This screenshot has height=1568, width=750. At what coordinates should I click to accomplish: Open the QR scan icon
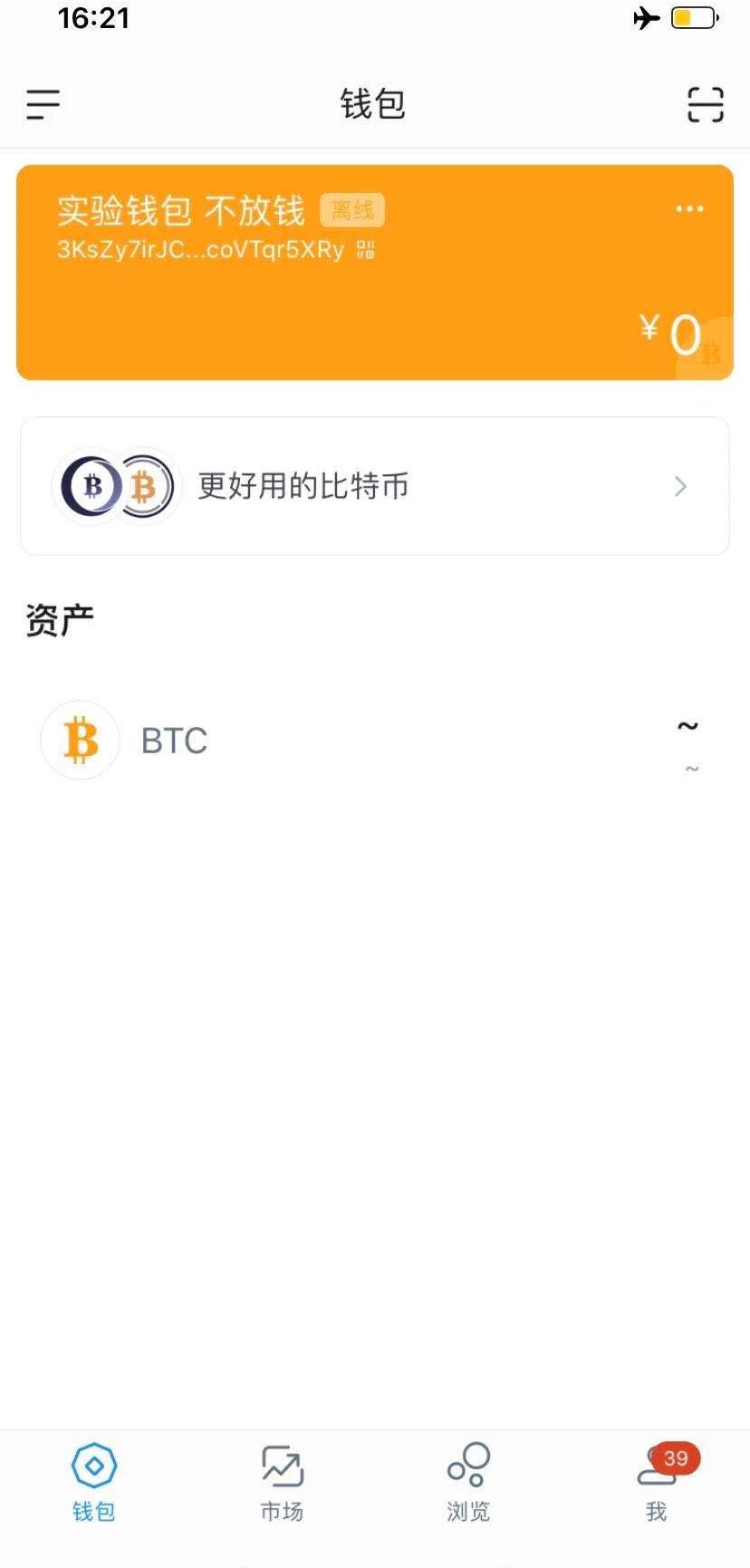coord(705,105)
